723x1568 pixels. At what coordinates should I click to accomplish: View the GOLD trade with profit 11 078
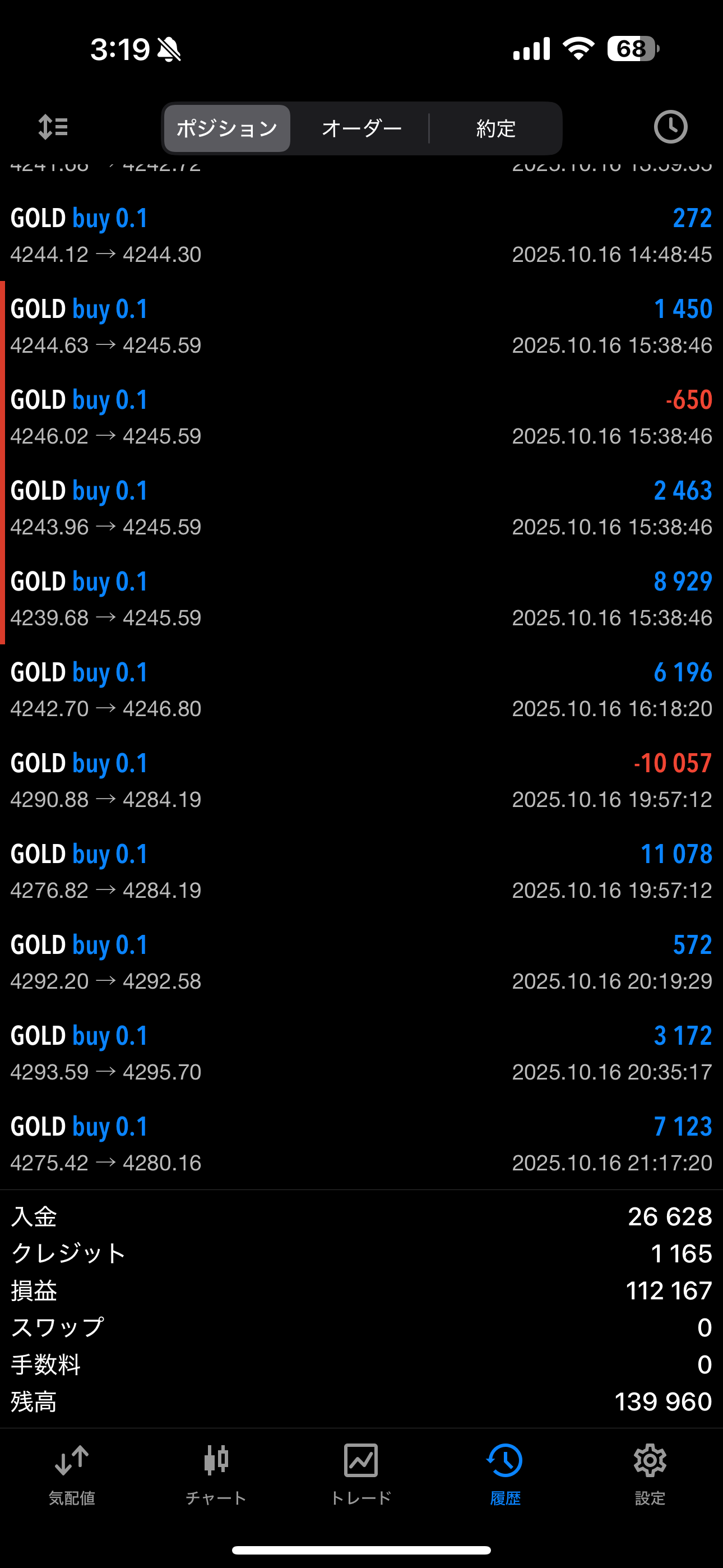point(361,871)
